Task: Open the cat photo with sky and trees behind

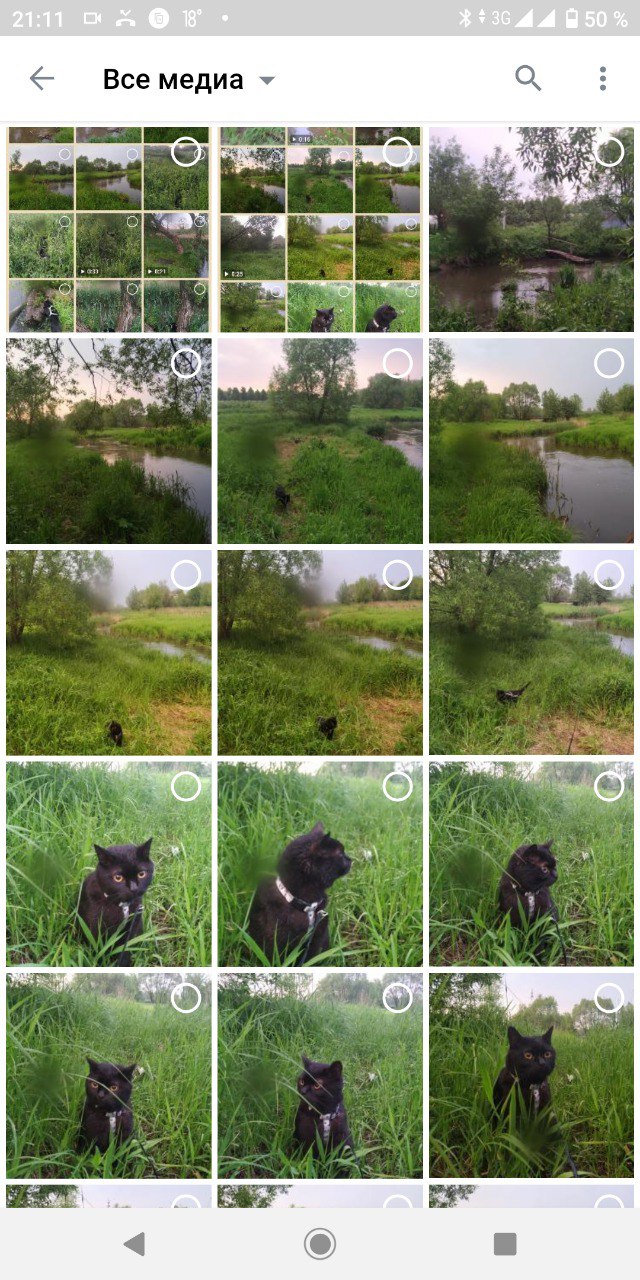Action: pos(531,1075)
